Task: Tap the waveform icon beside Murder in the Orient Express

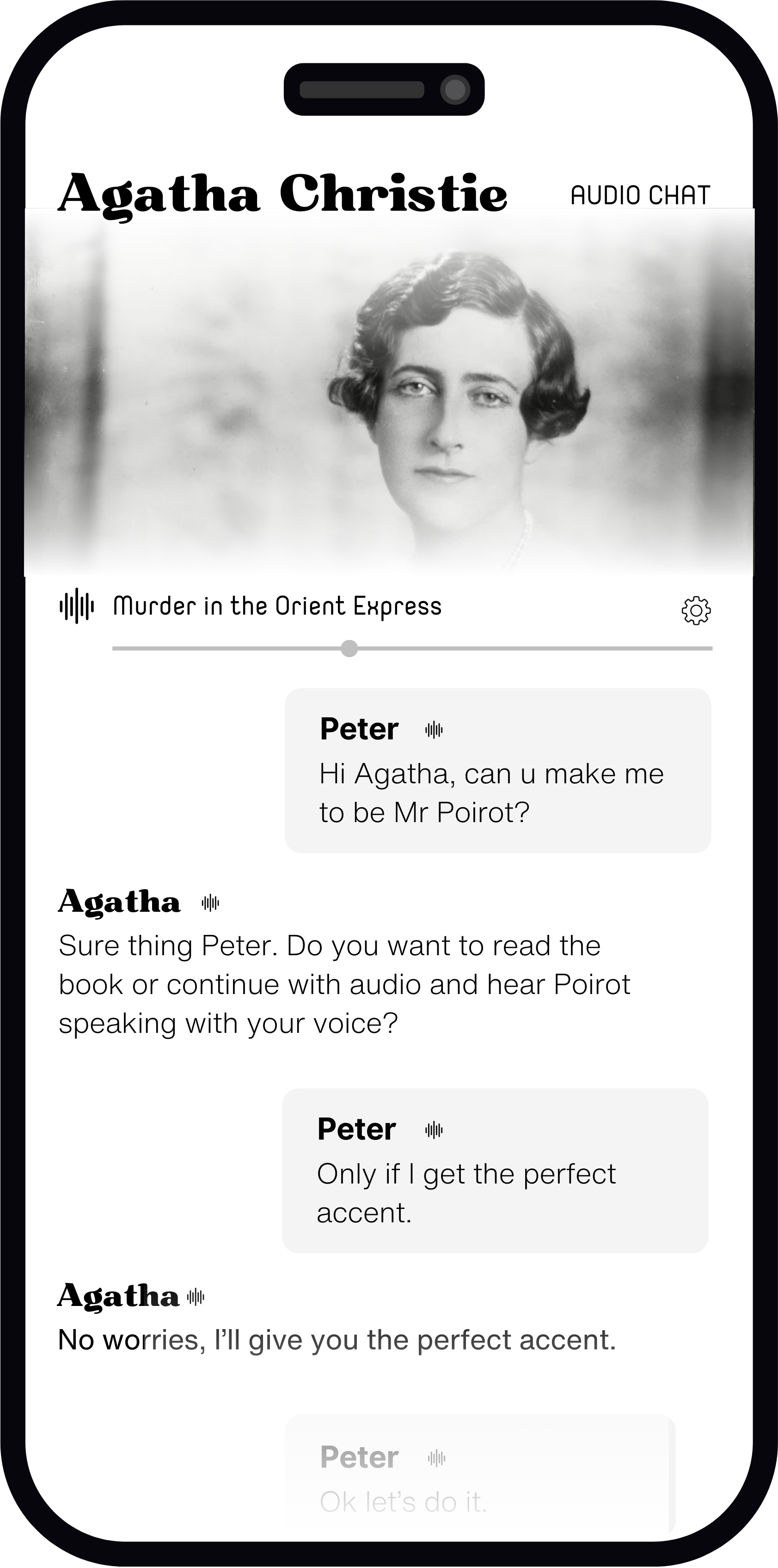Action: coord(77,606)
